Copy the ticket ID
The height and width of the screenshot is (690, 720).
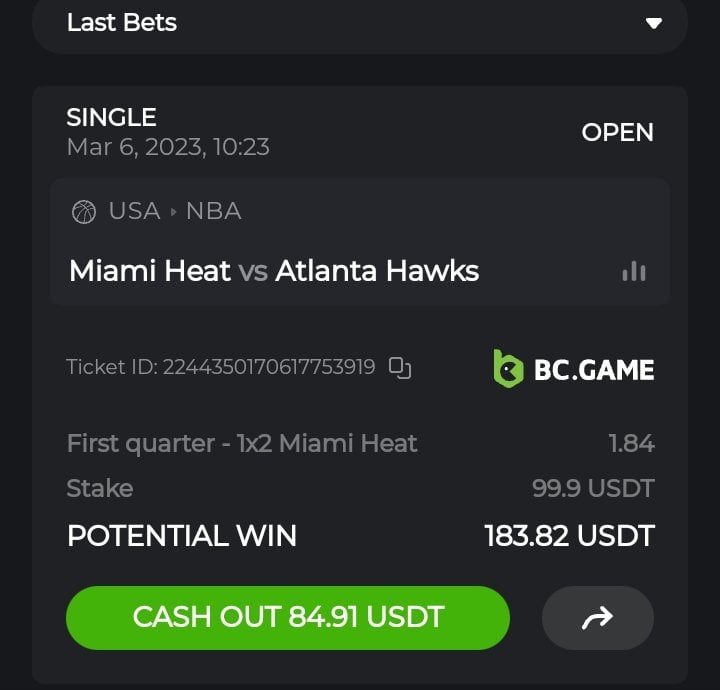(400, 368)
